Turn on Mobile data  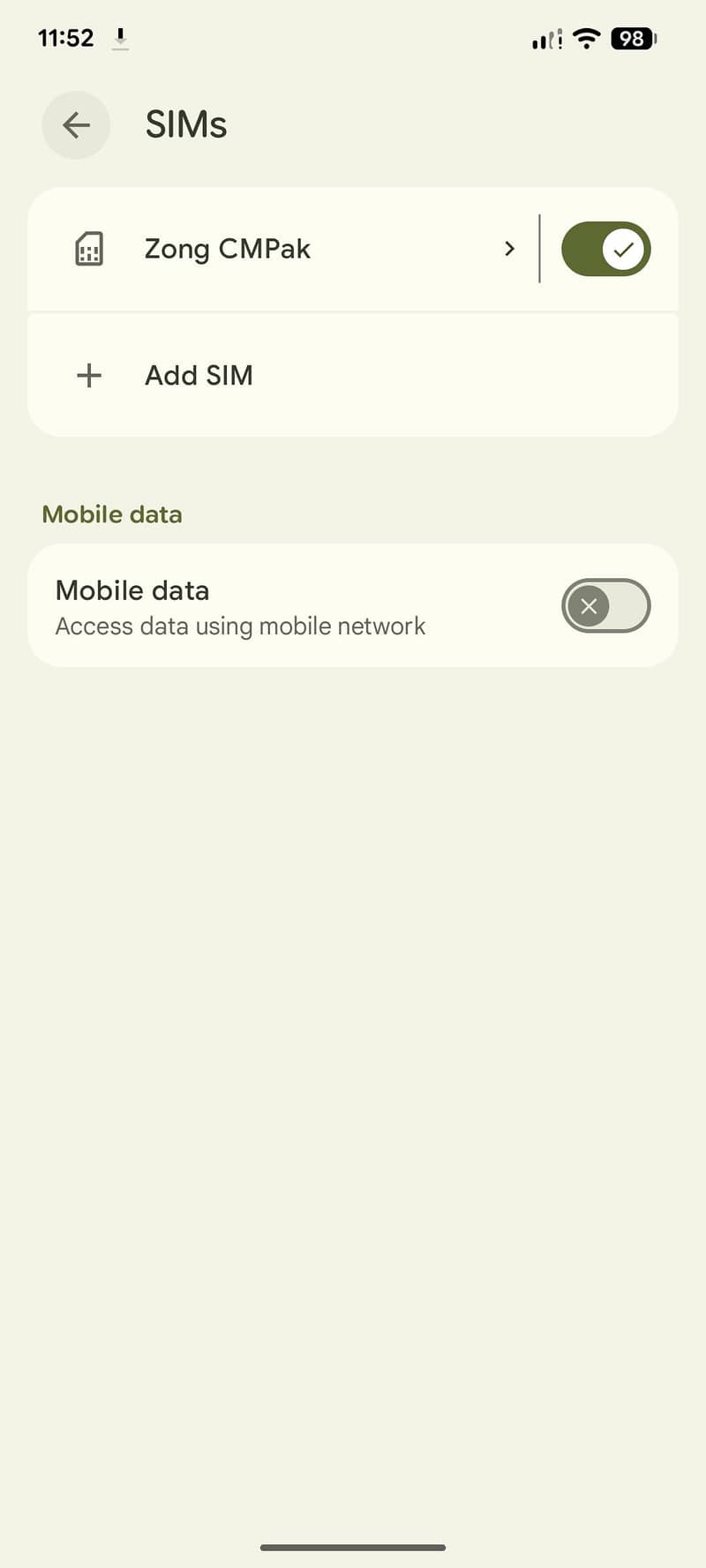pos(605,606)
